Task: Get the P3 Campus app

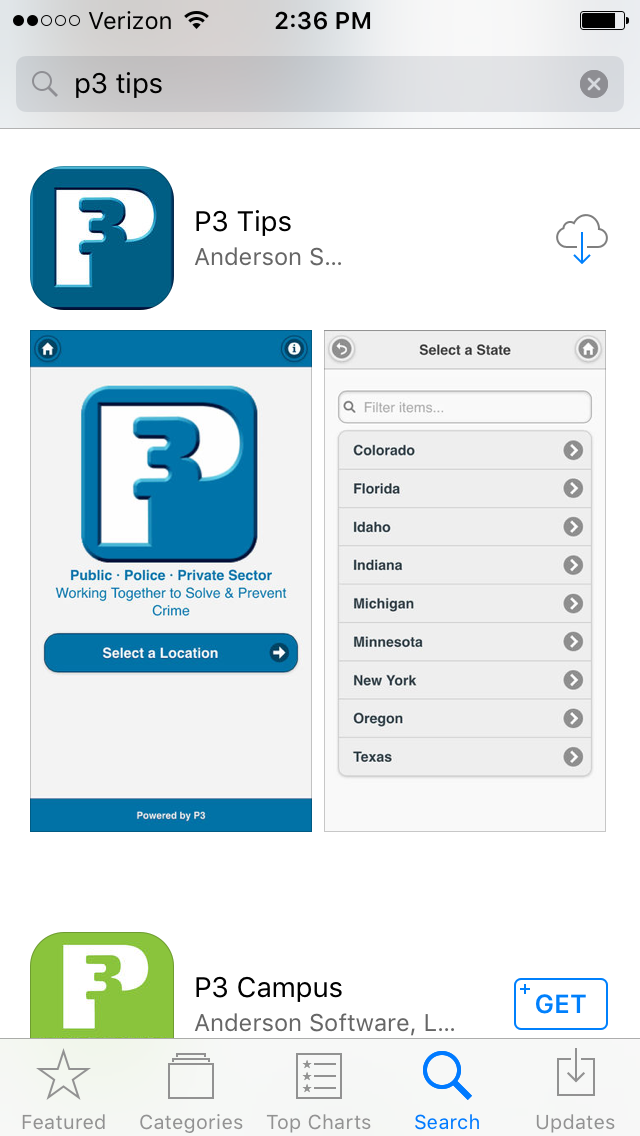Action: (560, 1003)
